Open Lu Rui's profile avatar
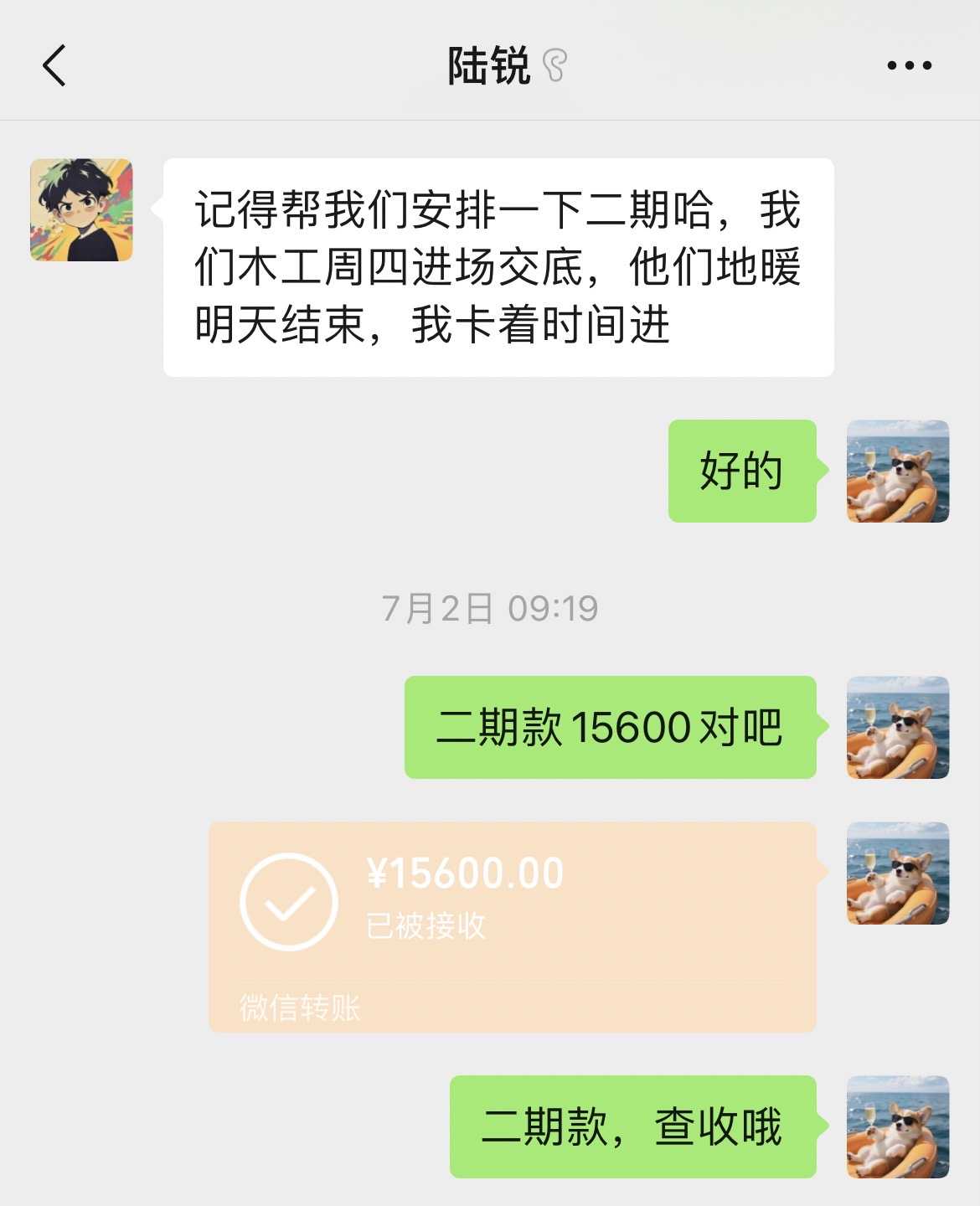This screenshot has height=1206, width=980. pos(81,209)
